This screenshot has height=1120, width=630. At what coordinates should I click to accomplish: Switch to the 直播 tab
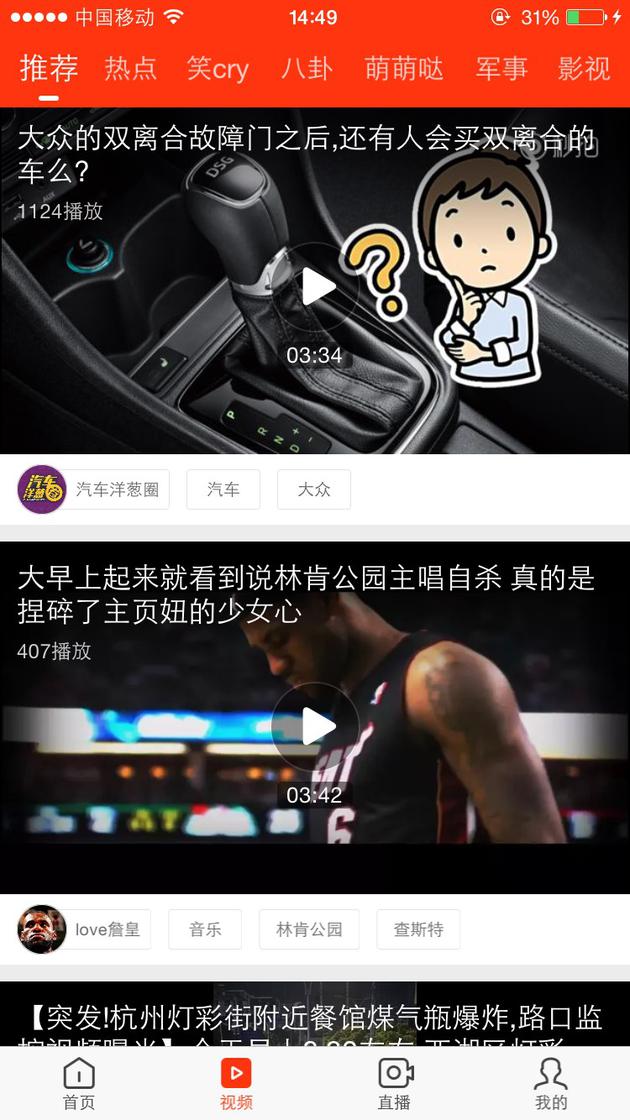tap(395, 1084)
